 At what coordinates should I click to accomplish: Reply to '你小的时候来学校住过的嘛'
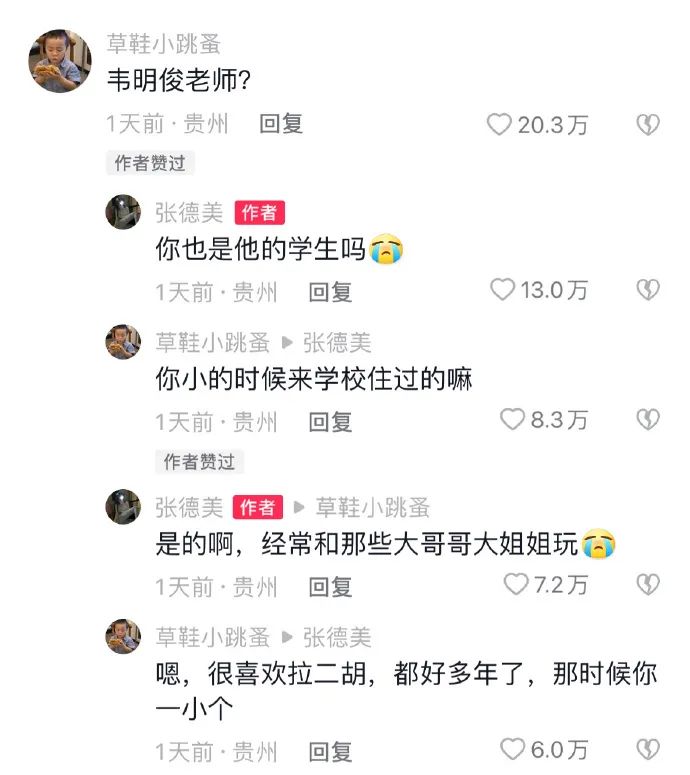(329, 421)
